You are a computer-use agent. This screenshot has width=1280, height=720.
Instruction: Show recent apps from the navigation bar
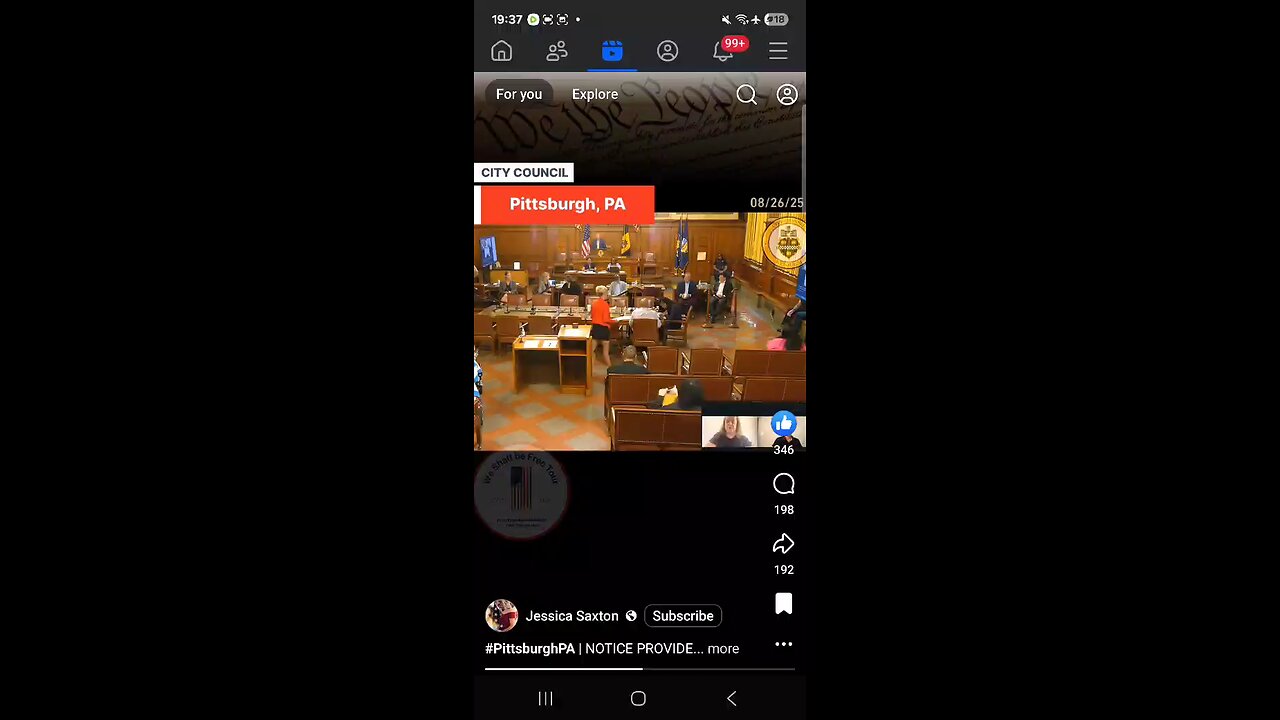click(546, 699)
